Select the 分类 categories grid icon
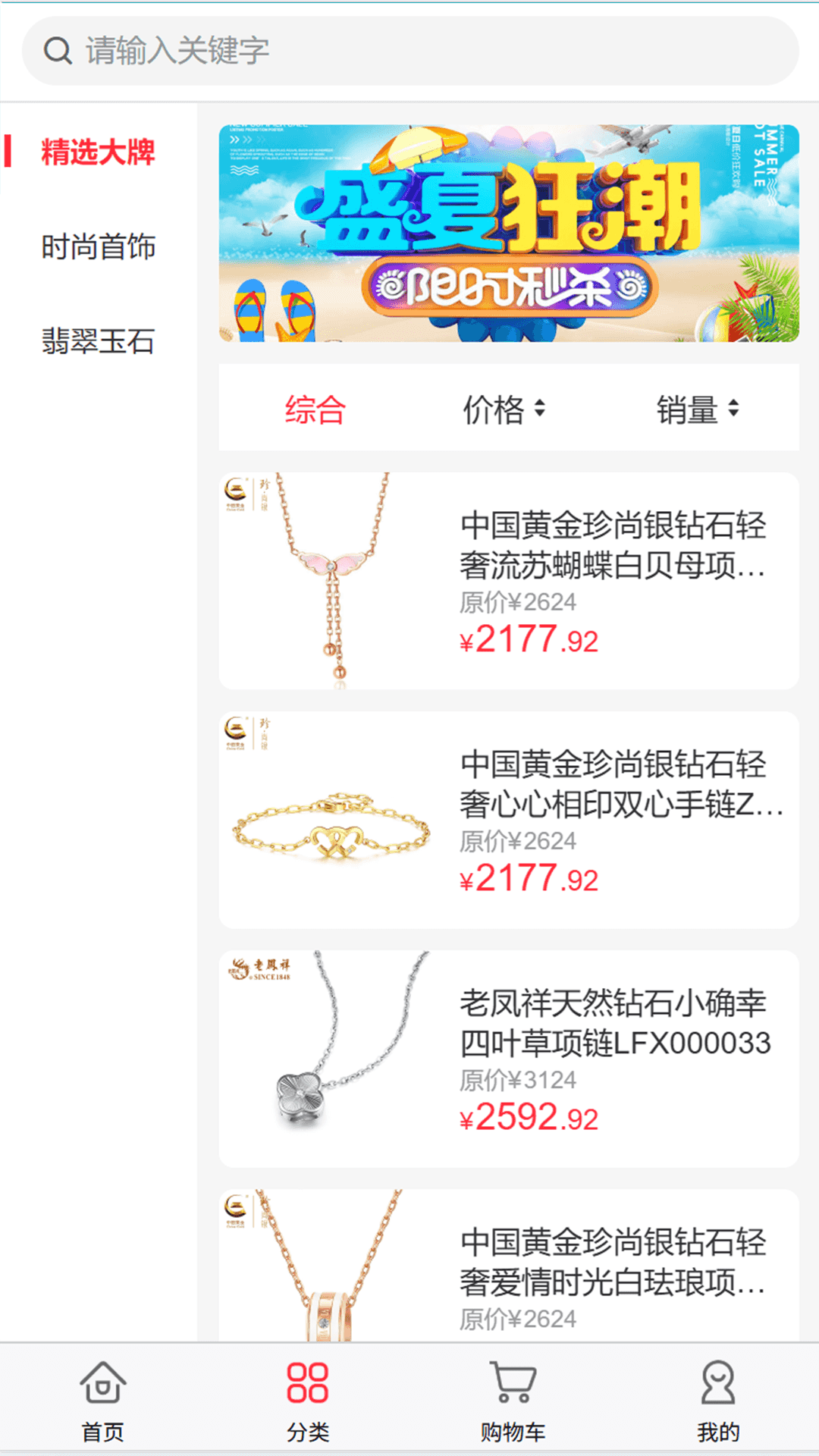The image size is (819, 1456). [306, 1380]
